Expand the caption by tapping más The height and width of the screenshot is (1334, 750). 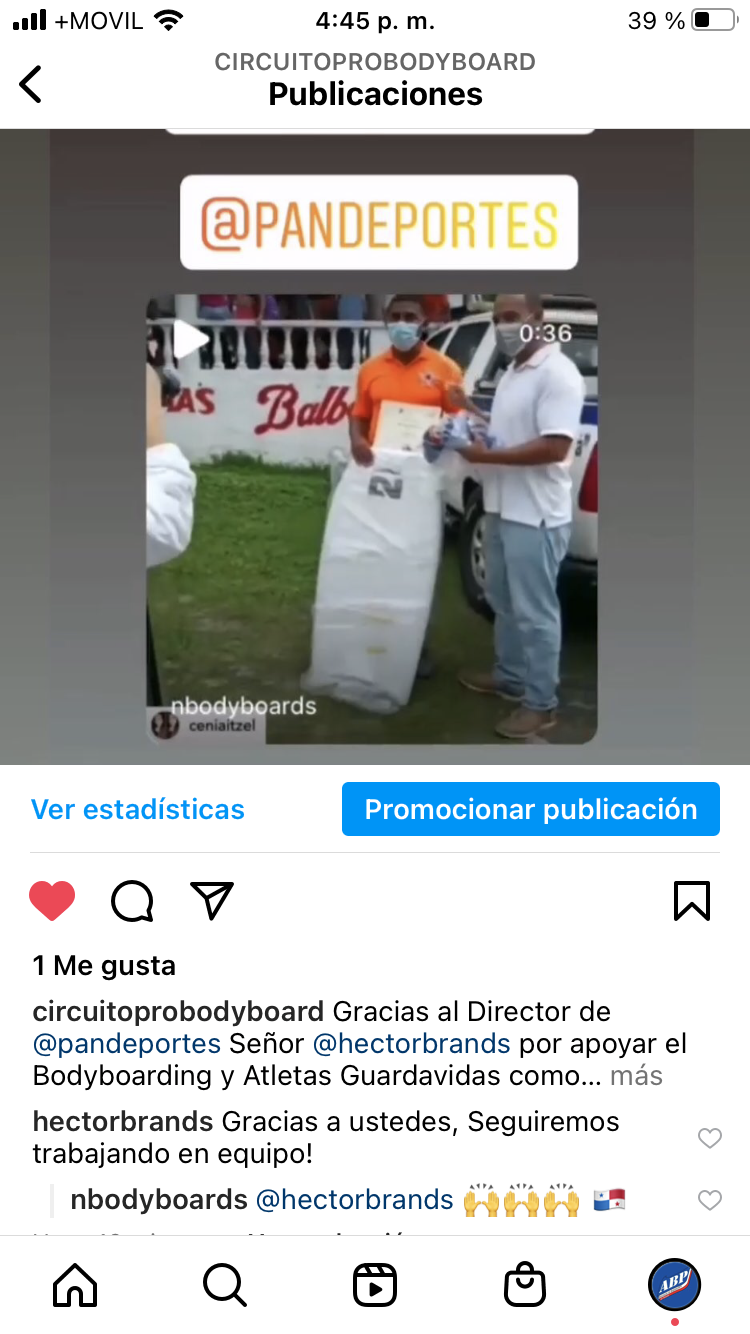click(636, 1076)
